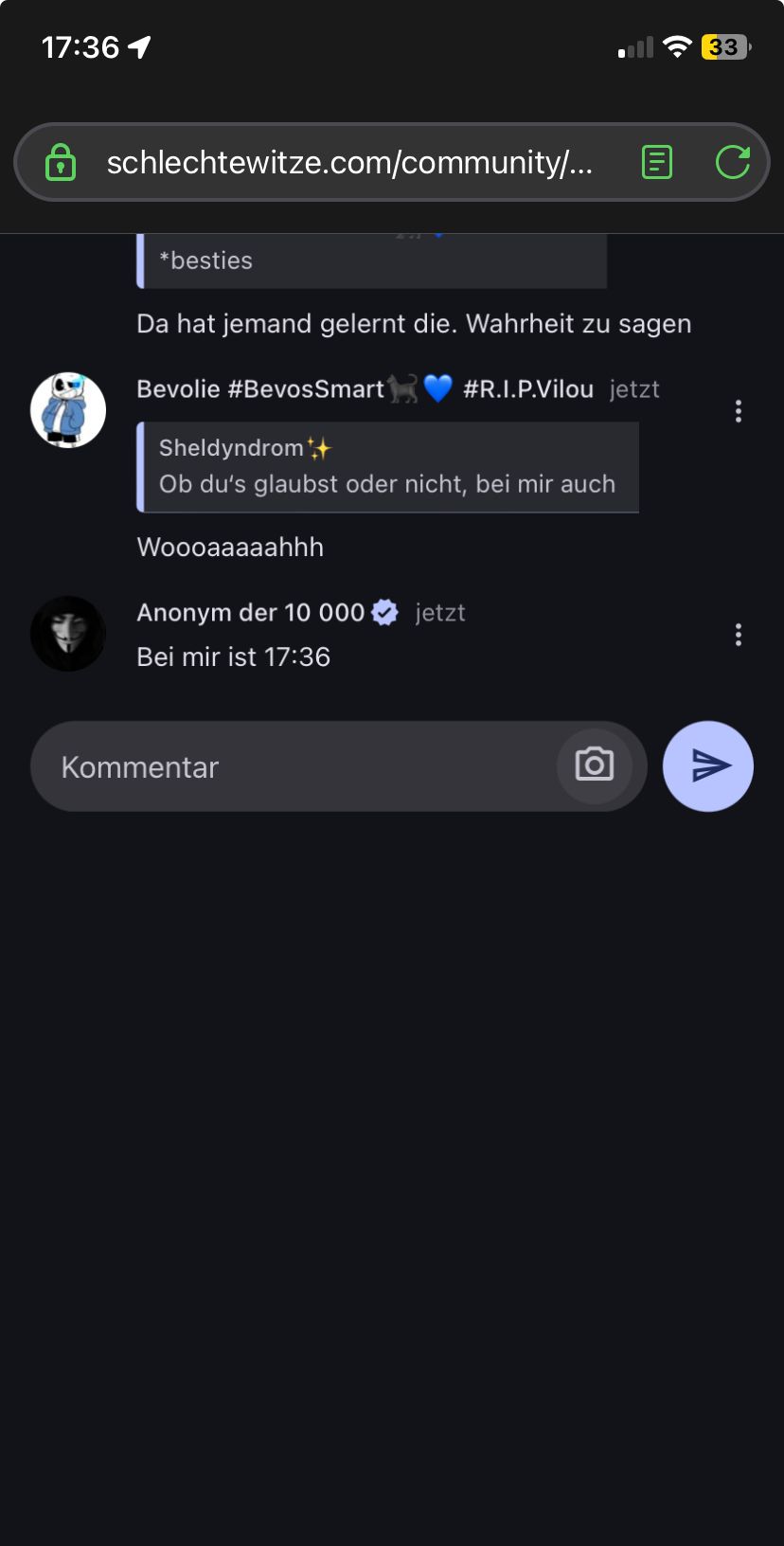The height and width of the screenshot is (1546, 784).
Task: Open options menu for Anonym der 10 000's comment
Action: 739,635
